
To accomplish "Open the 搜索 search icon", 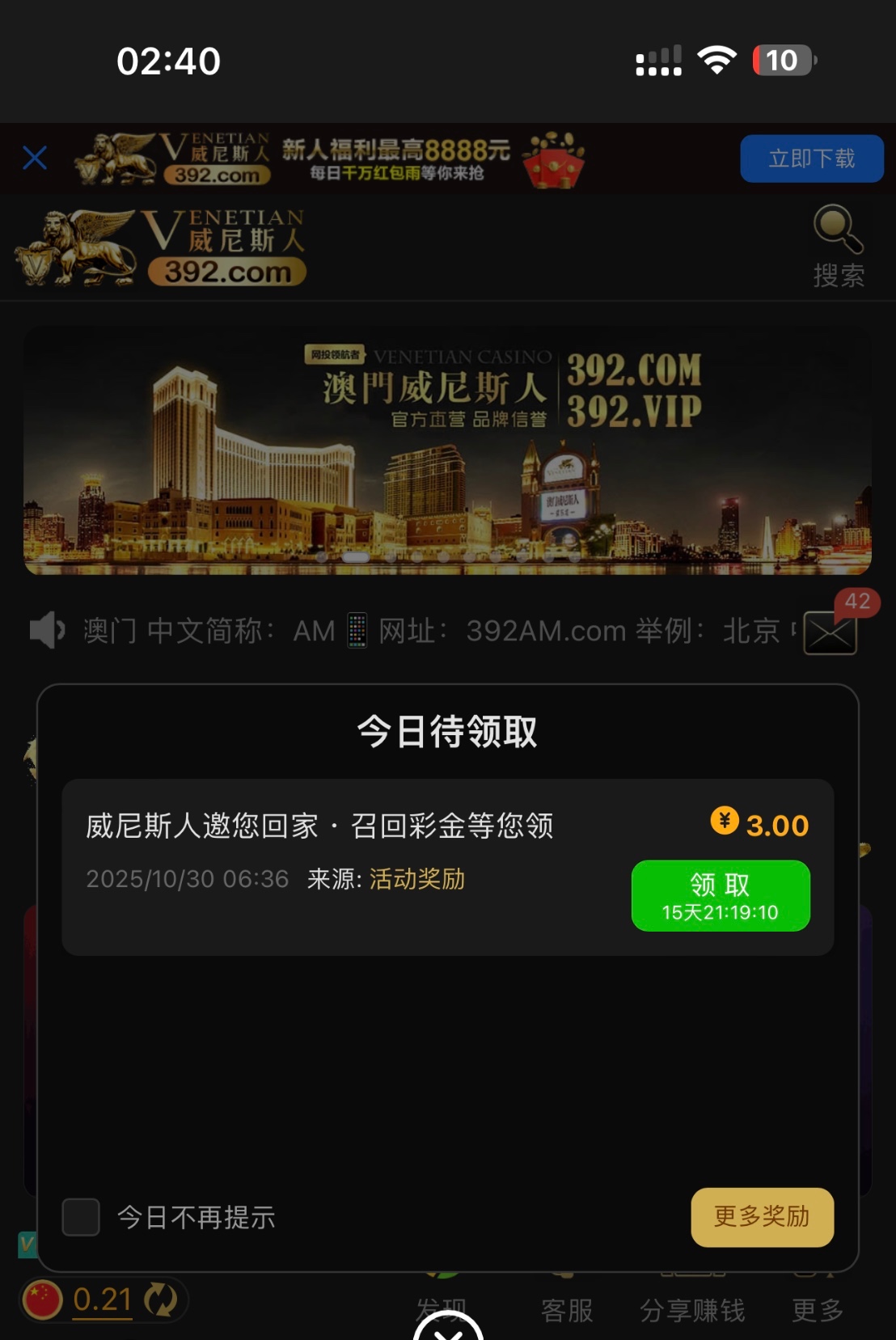I will [839, 246].
